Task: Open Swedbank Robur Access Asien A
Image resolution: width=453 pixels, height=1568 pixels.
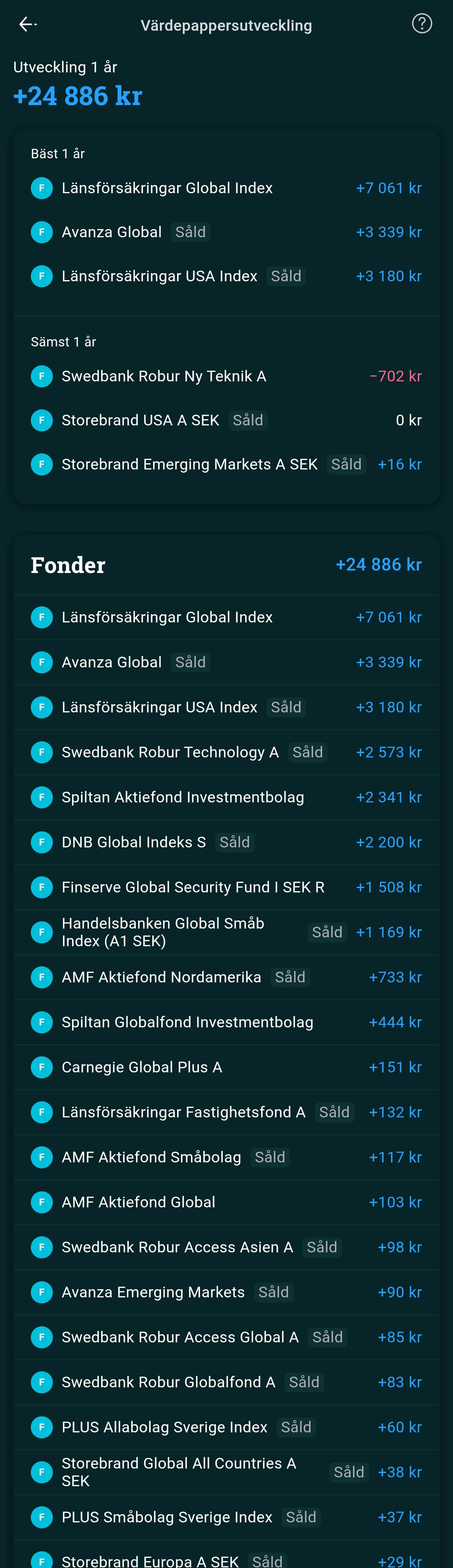Action: [x=226, y=1247]
